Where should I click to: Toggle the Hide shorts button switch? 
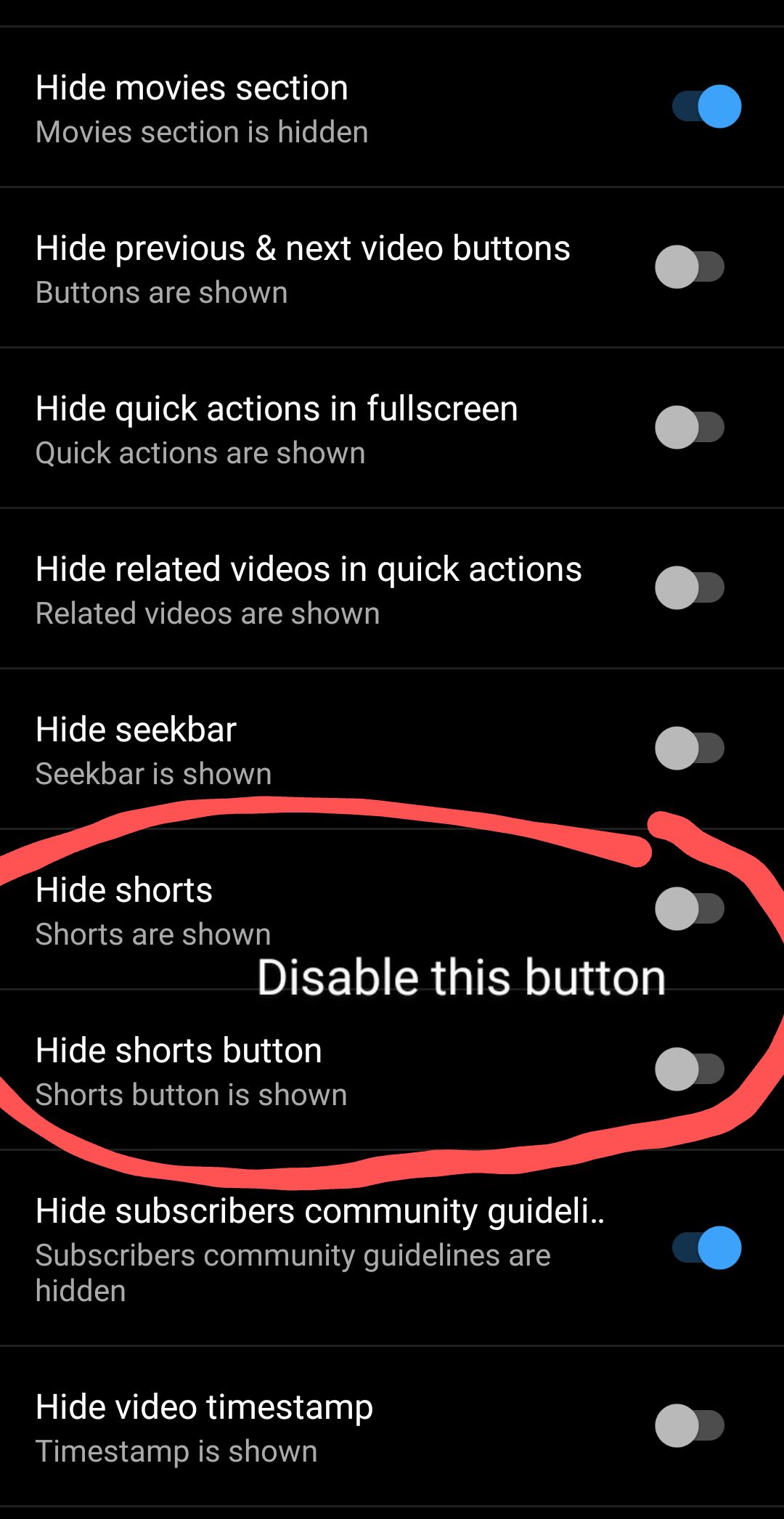pyautogui.click(x=690, y=1070)
